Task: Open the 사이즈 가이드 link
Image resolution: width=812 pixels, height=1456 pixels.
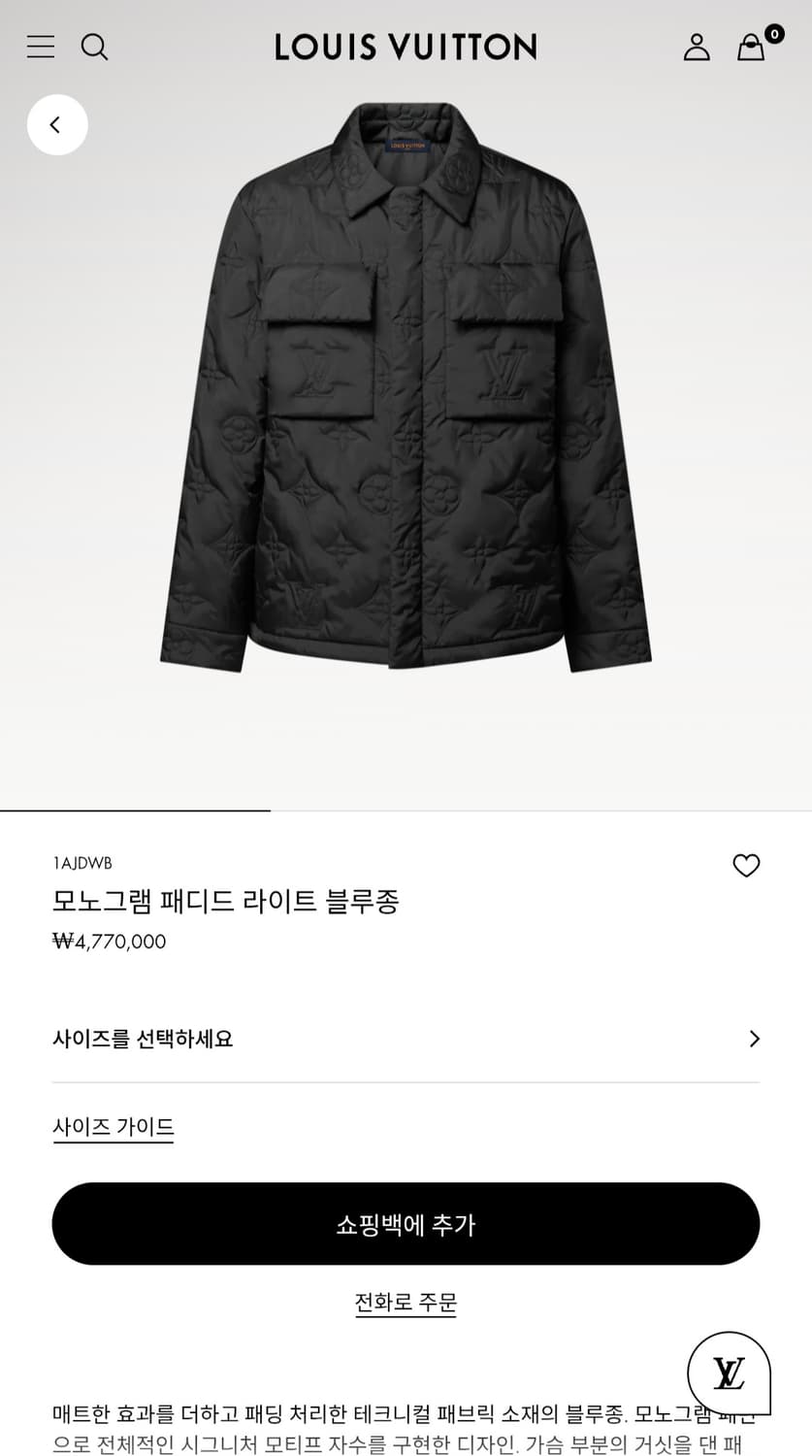Action: [113, 1126]
